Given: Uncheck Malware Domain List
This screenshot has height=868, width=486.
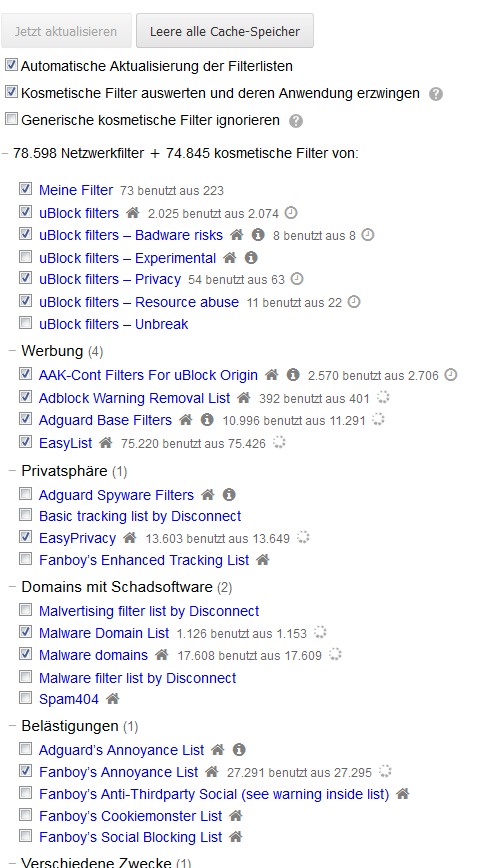Looking at the screenshot, I should point(25,631).
